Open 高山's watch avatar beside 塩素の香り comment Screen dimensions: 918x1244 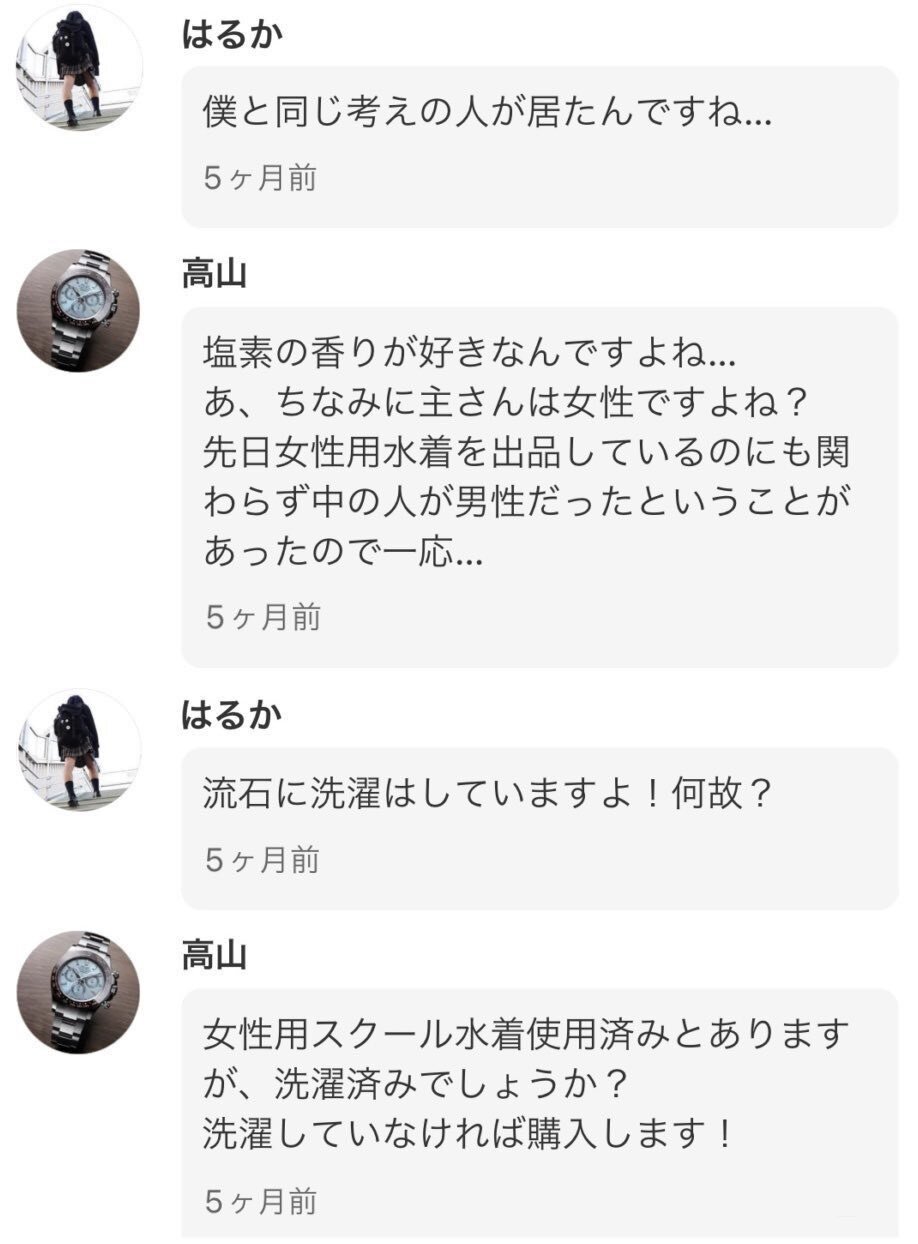[x=80, y=311]
